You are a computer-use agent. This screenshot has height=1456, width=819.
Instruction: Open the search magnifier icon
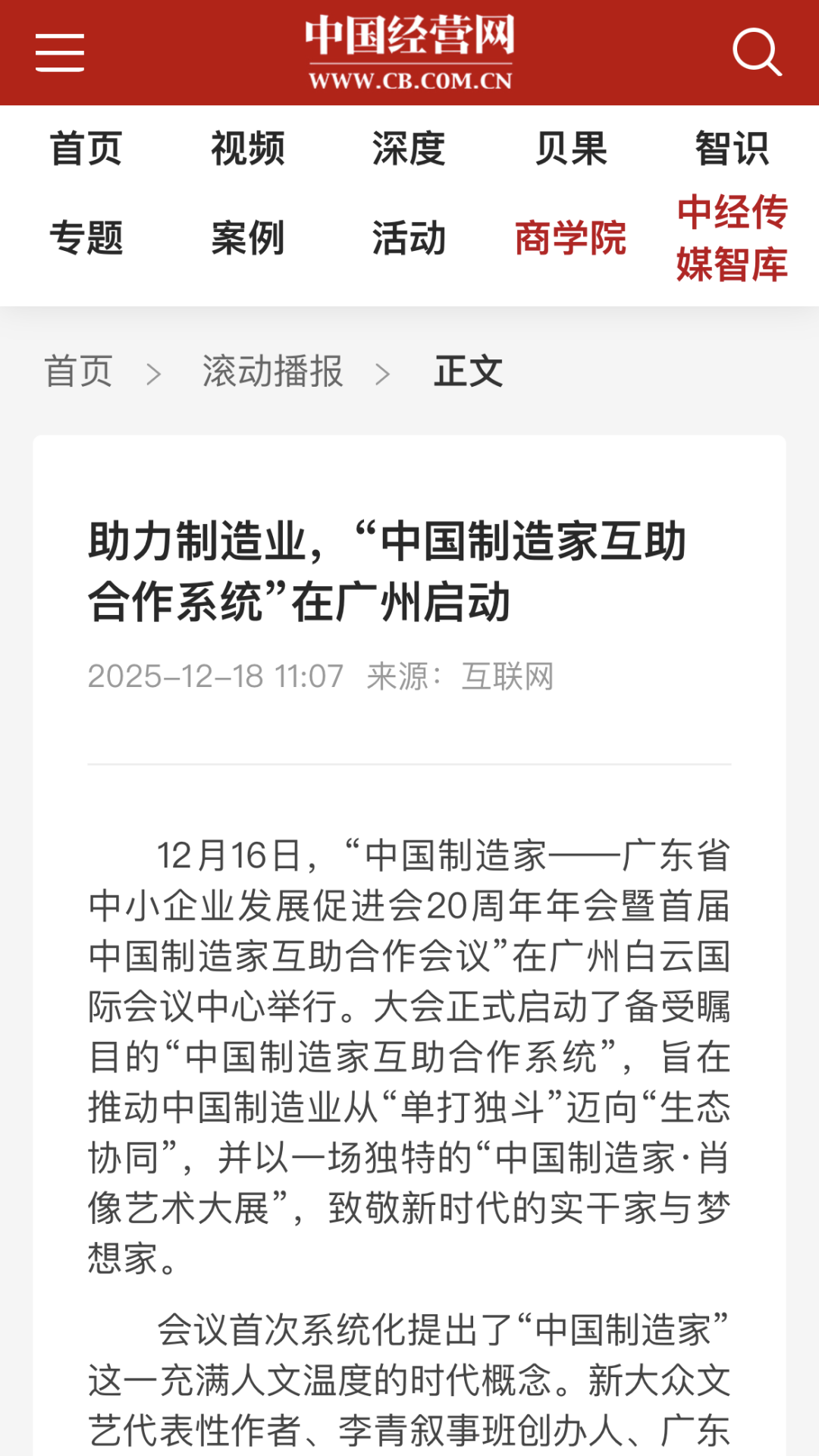point(757,52)
